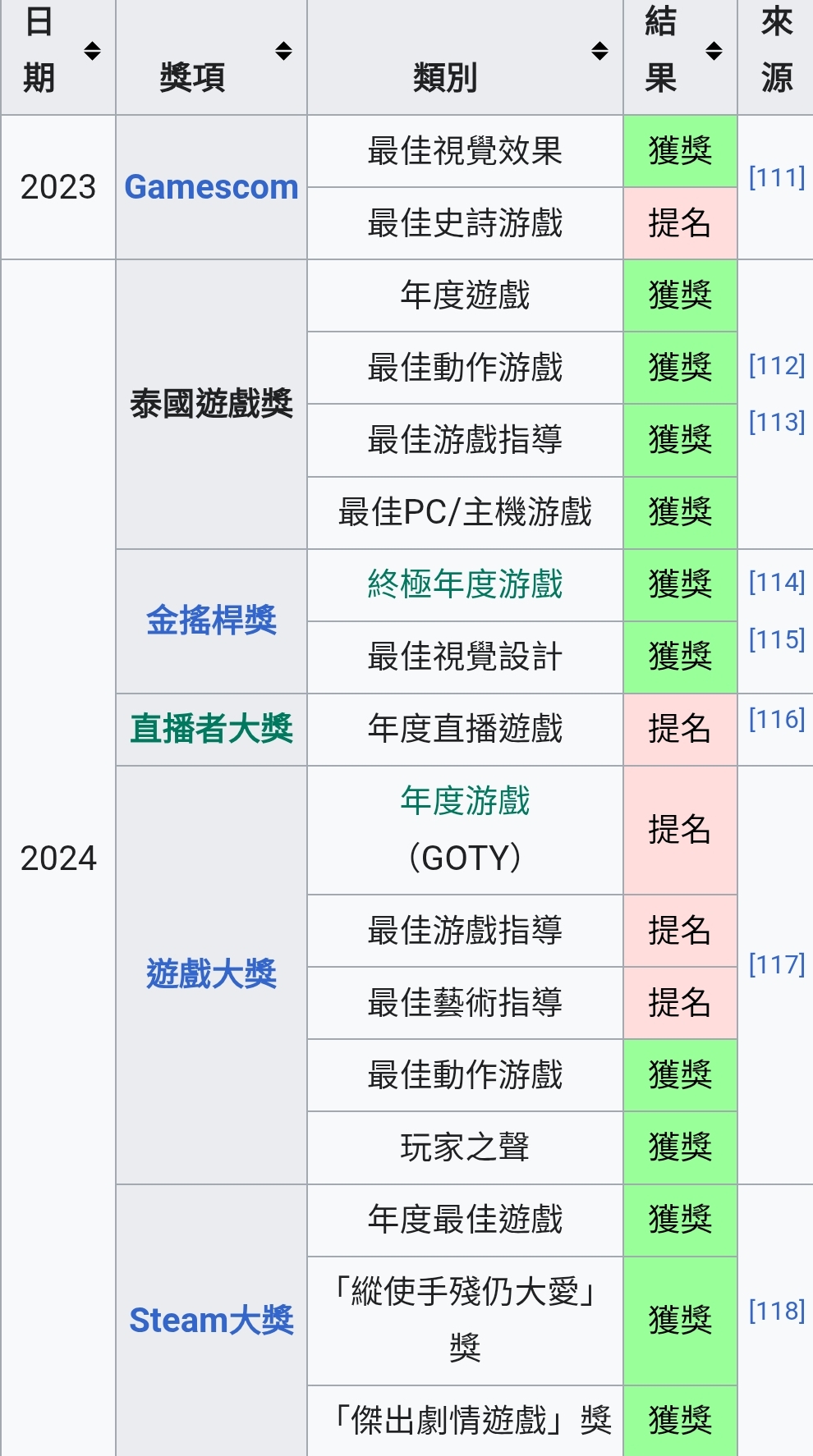Open the 直播者大獎 link
The image size is (813, 1456).
211,729
